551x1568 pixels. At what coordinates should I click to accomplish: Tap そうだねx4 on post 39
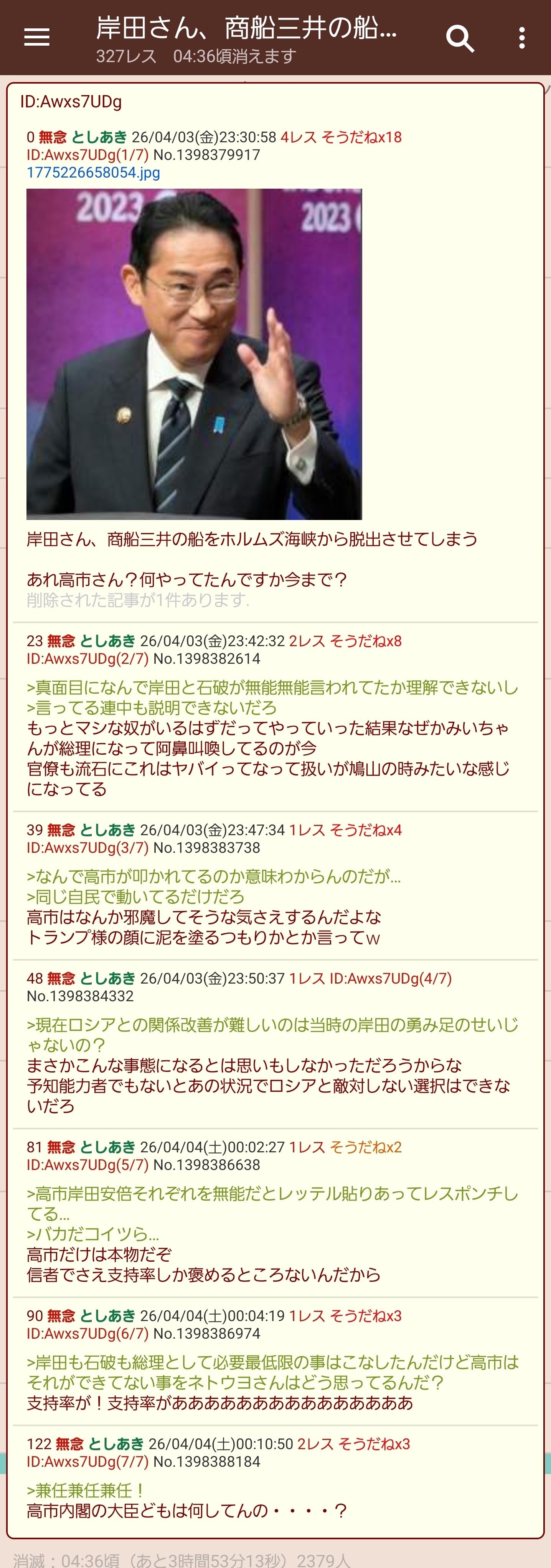coord(365,830)
